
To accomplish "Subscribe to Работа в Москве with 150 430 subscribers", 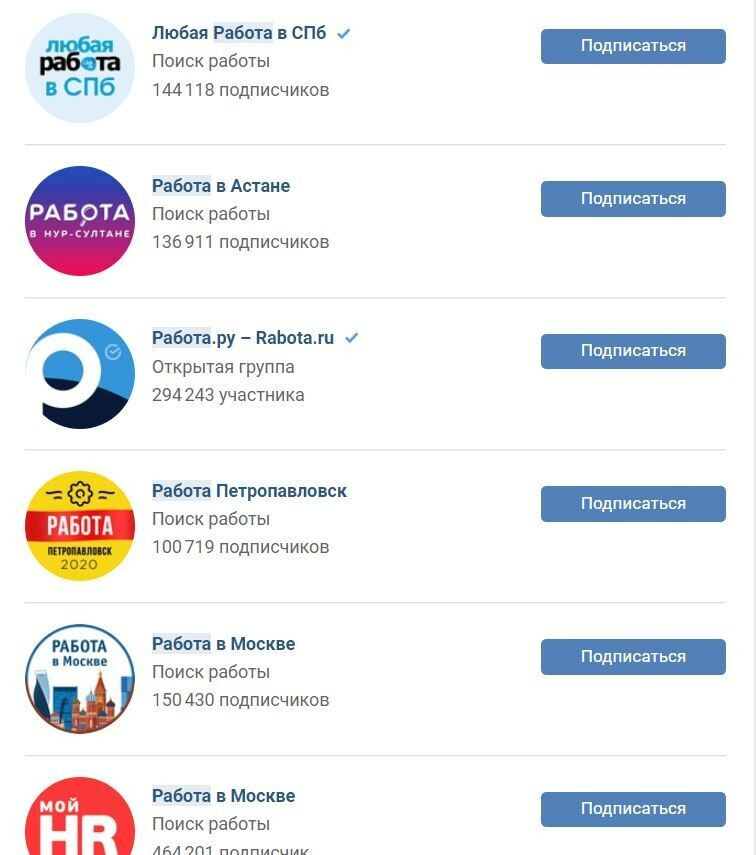I will point(633,657).
